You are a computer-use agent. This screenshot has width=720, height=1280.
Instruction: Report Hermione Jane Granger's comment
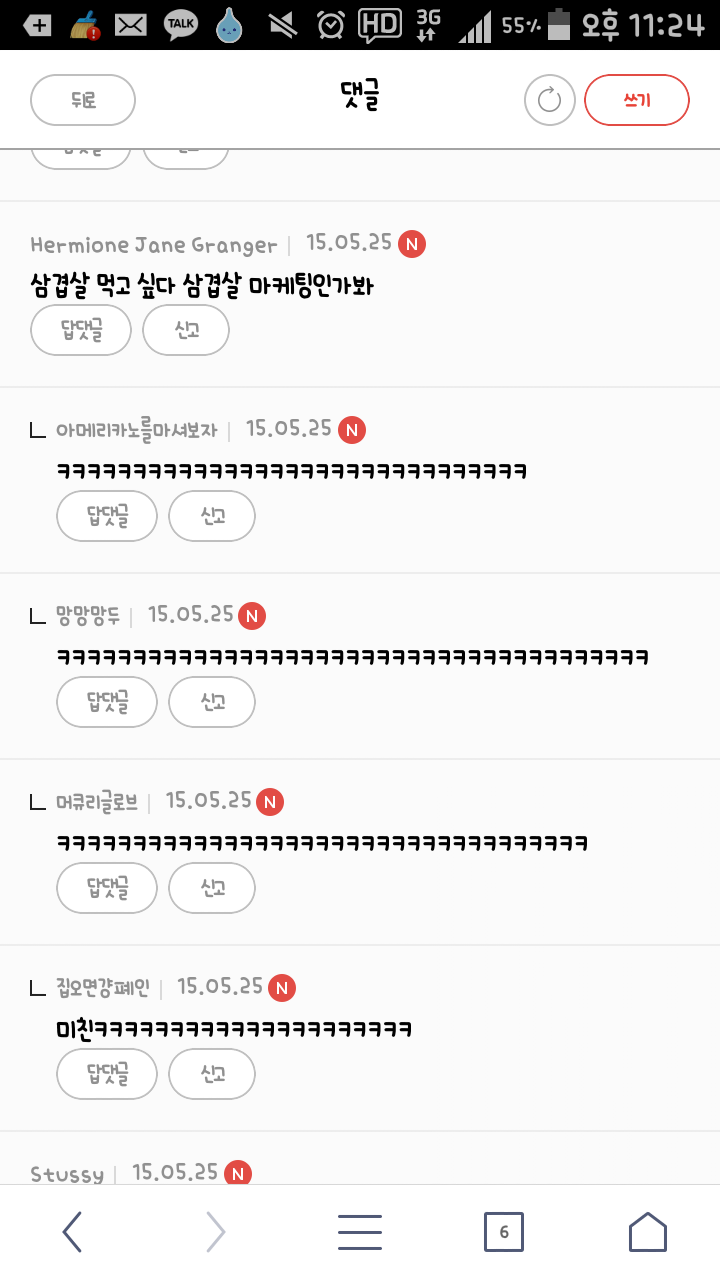[x=186, y=330]
